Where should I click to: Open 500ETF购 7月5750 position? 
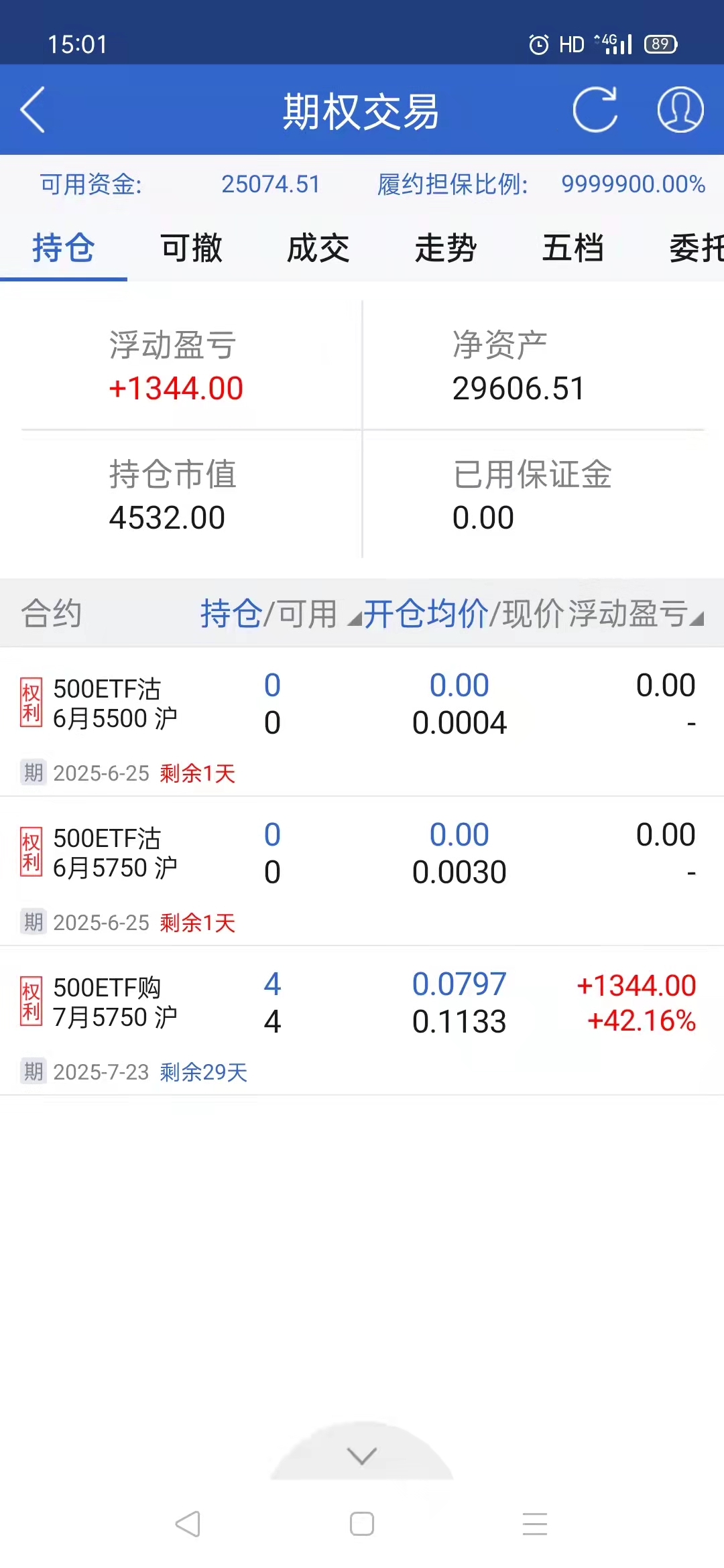362,1019
